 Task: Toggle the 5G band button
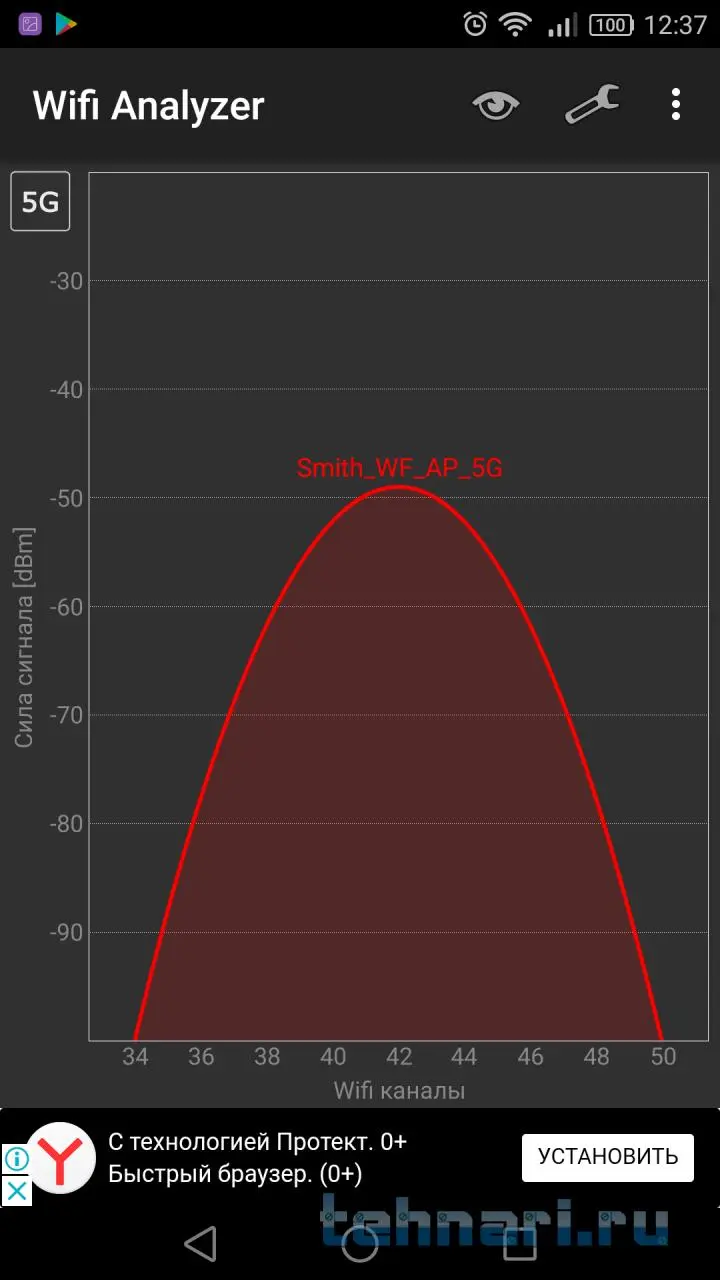pyautogui.click(x=41, y=202)
